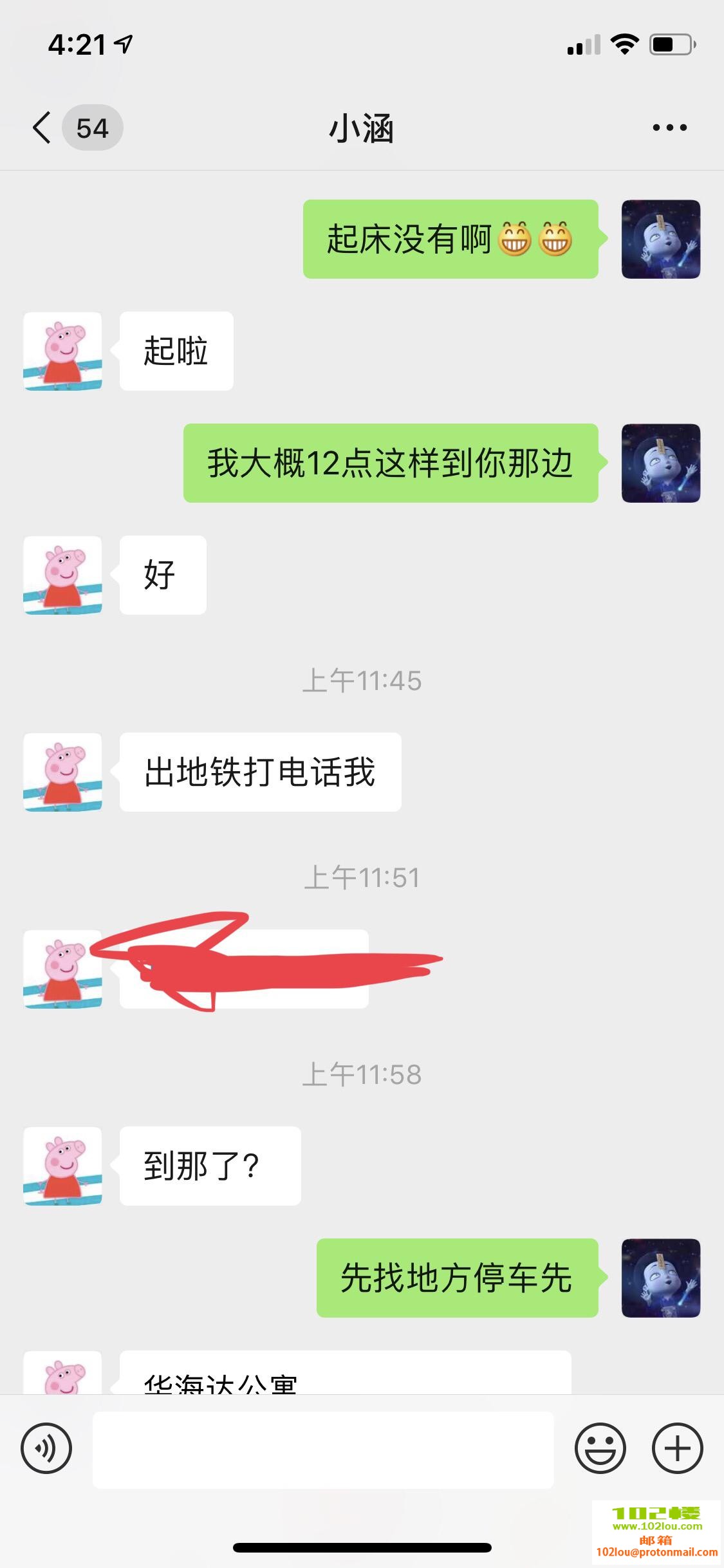The height and width of the screenshot is (1568, 724).
Task: Tap the location arrow next to 4:21
Action: pos(122,43)
